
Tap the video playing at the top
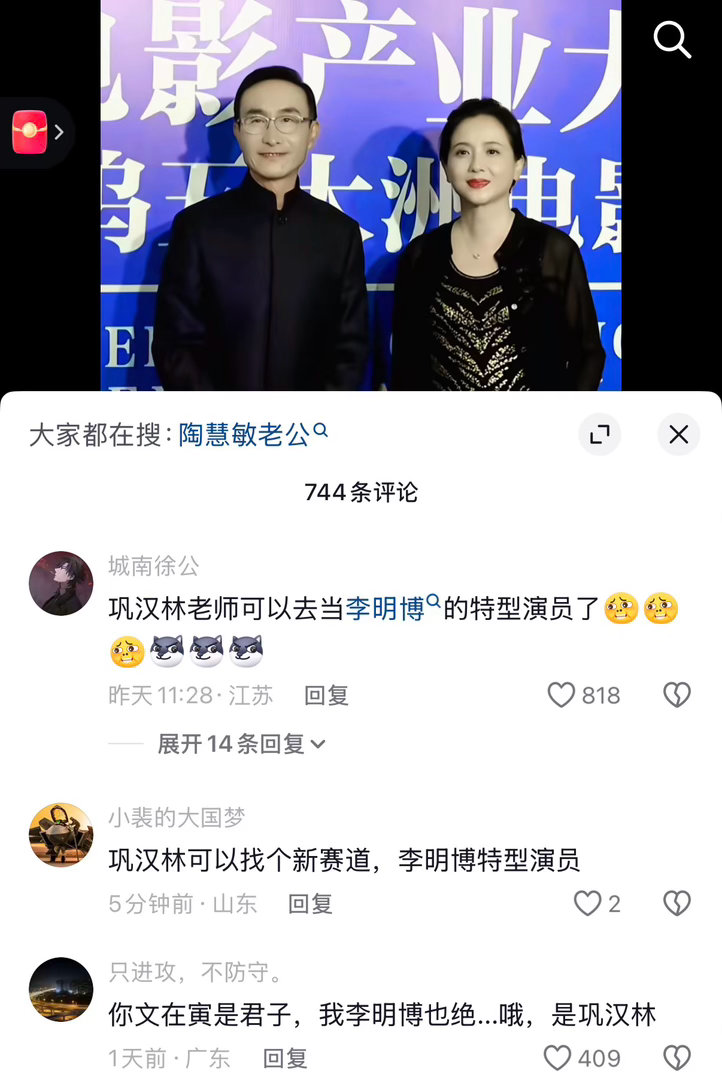(x=361, y=200)
